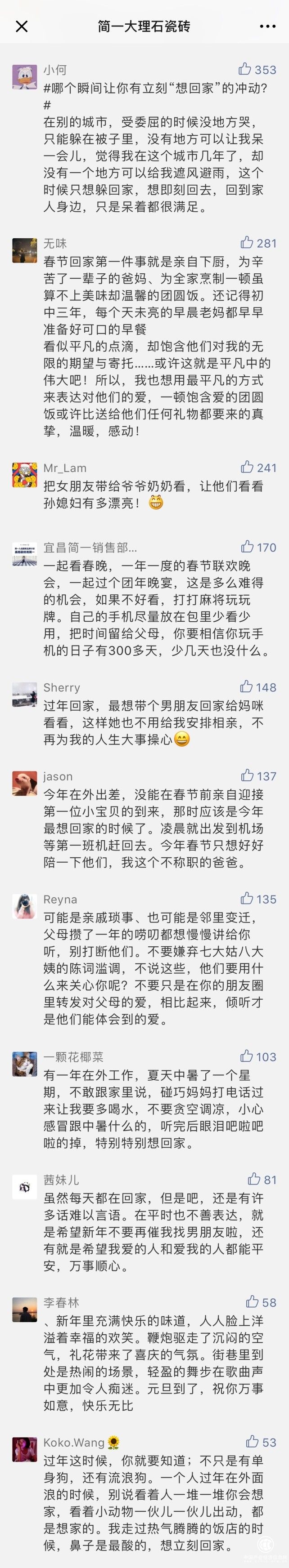Like Mr_Lam's comment
The width and height of the screenshot is (289, 1568).
[x=247, y=467]
